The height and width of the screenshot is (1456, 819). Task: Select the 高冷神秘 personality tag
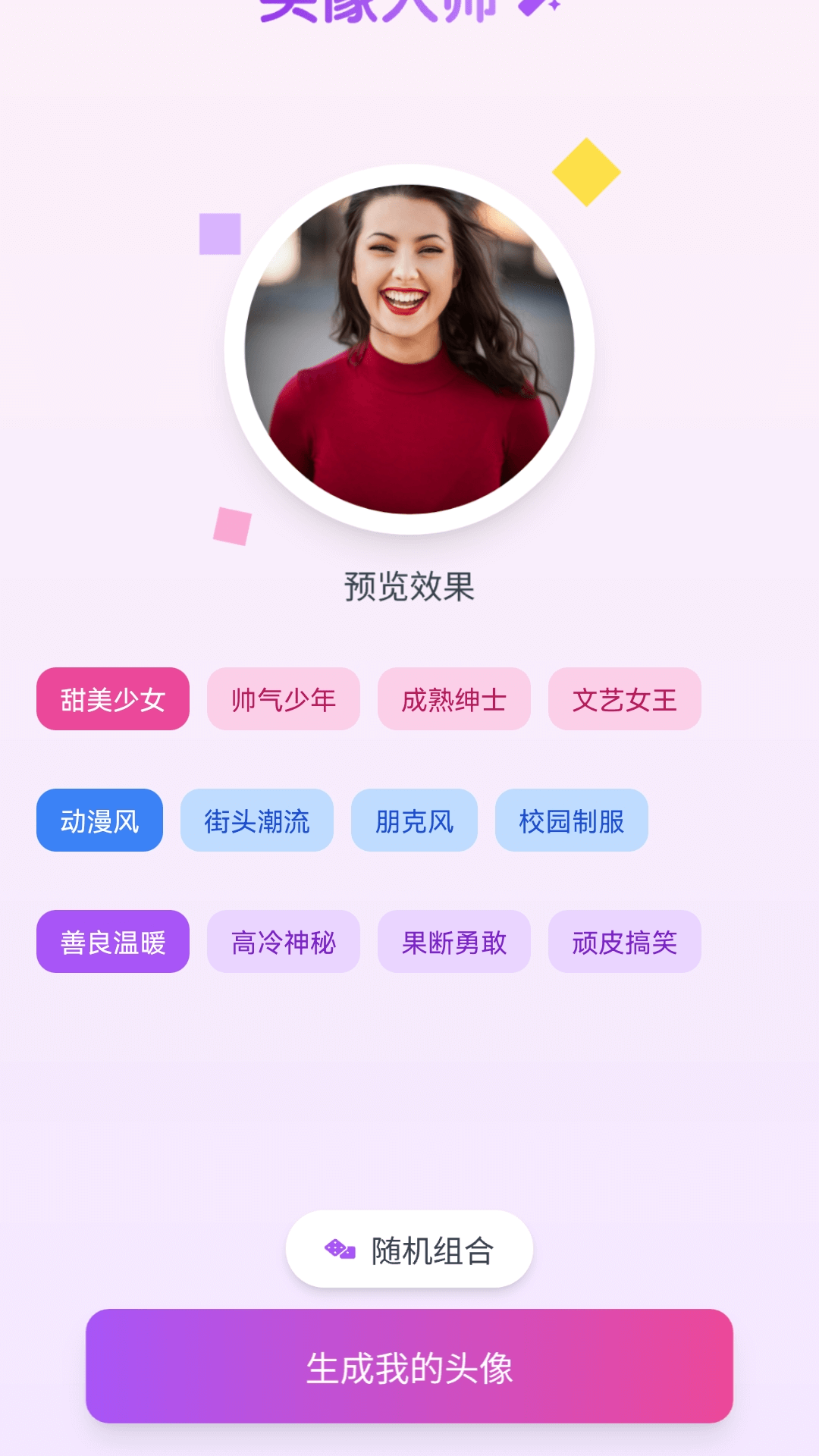284,942
